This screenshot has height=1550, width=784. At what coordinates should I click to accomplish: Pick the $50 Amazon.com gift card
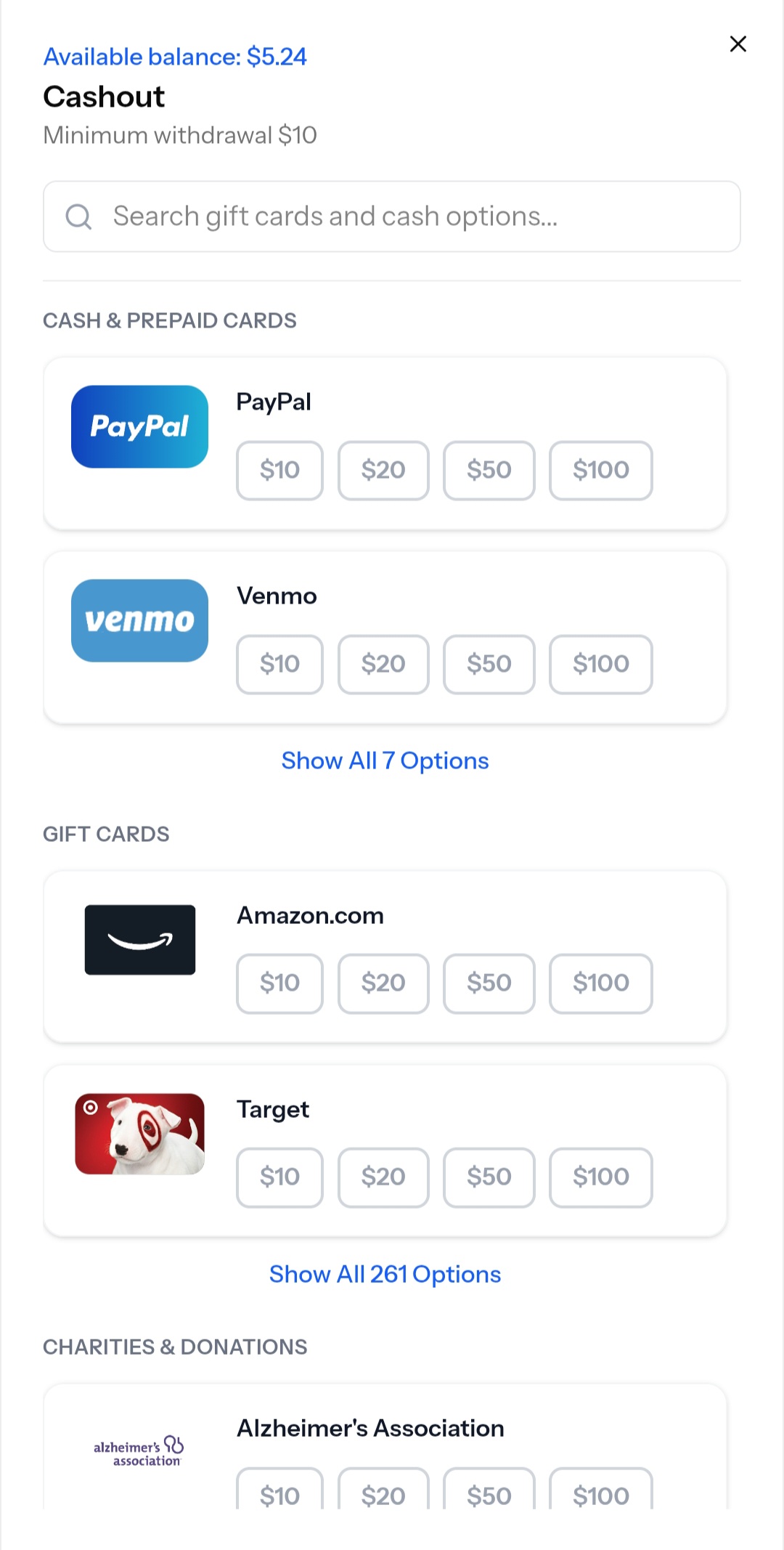pyautogui.click(x=489, y=983)
